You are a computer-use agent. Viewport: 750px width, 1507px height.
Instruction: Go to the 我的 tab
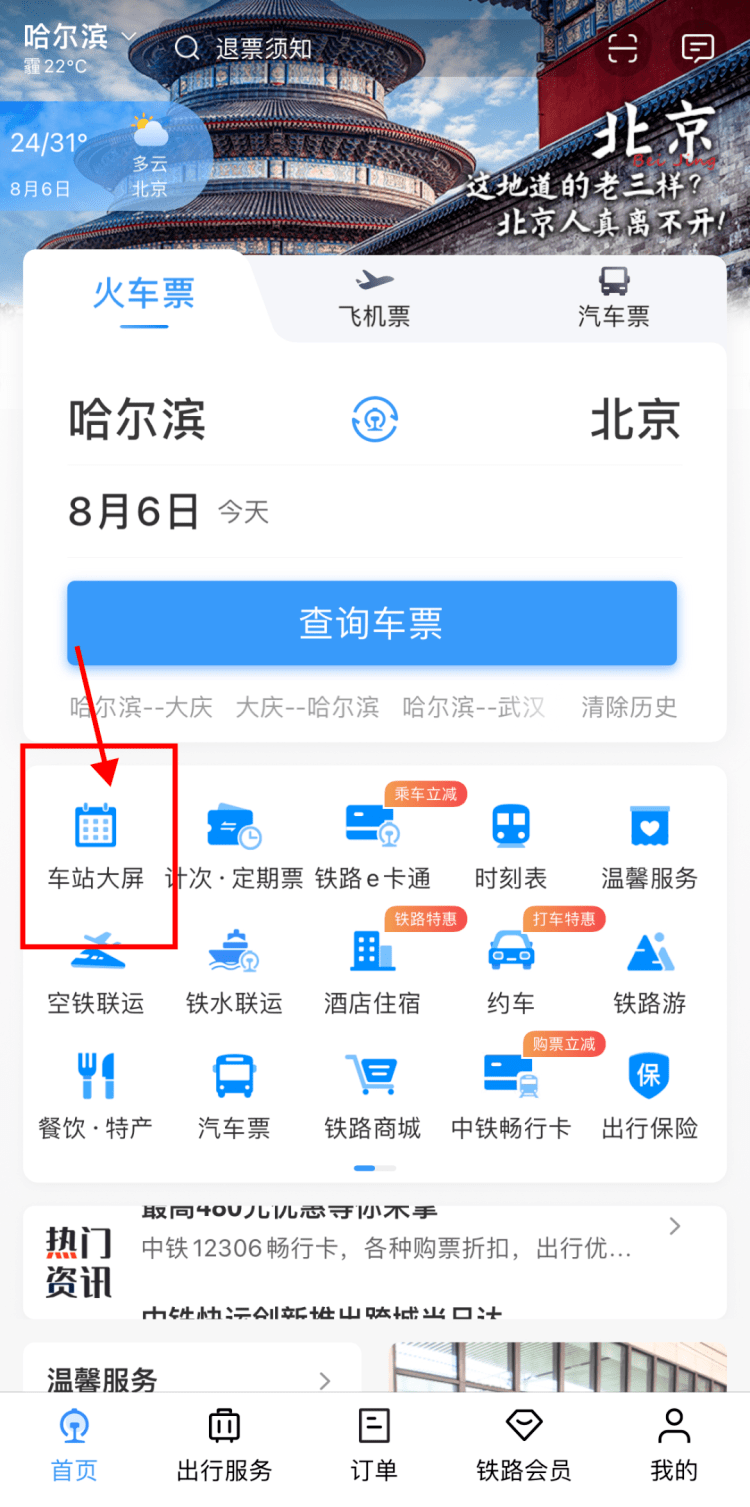coord(674,1444)
